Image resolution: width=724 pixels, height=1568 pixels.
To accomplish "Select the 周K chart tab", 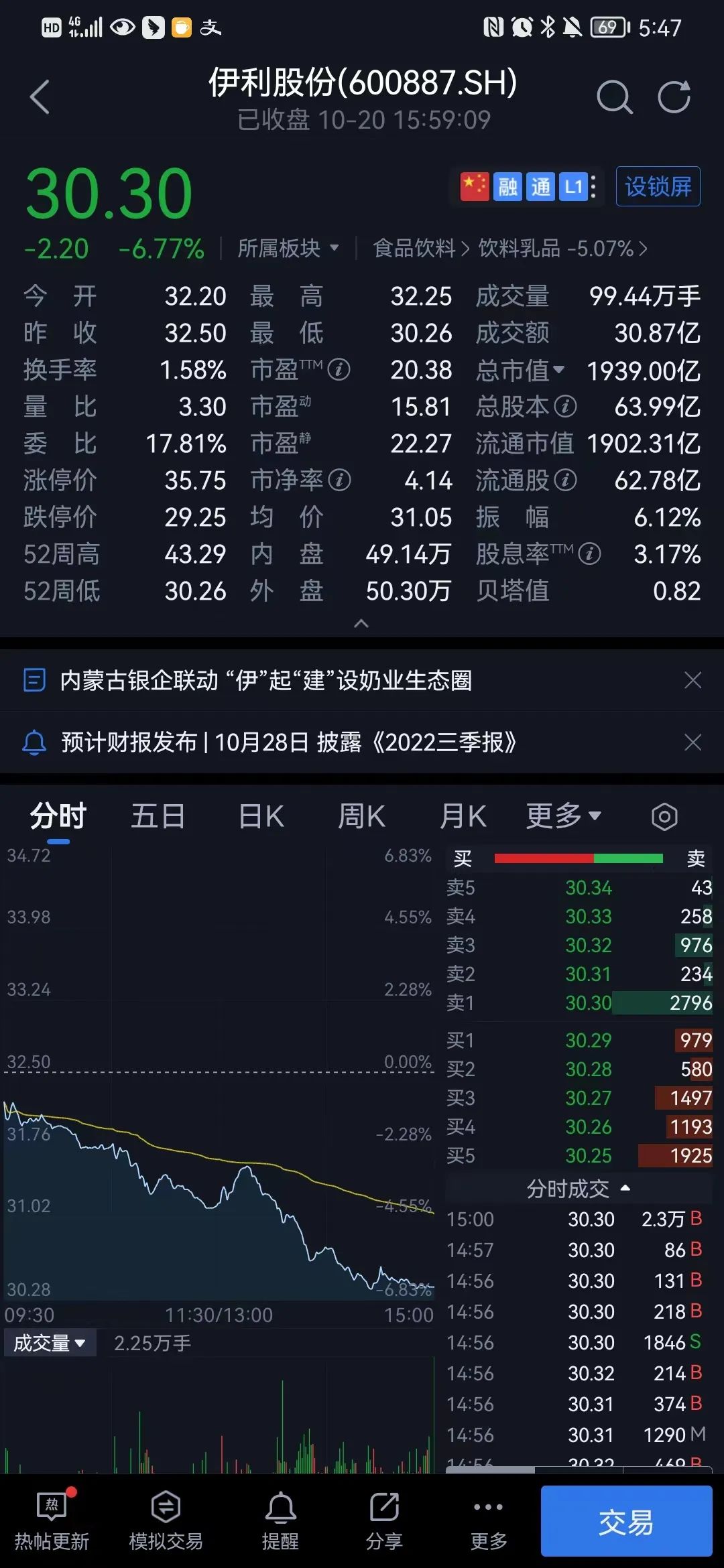I will (361, 816).
